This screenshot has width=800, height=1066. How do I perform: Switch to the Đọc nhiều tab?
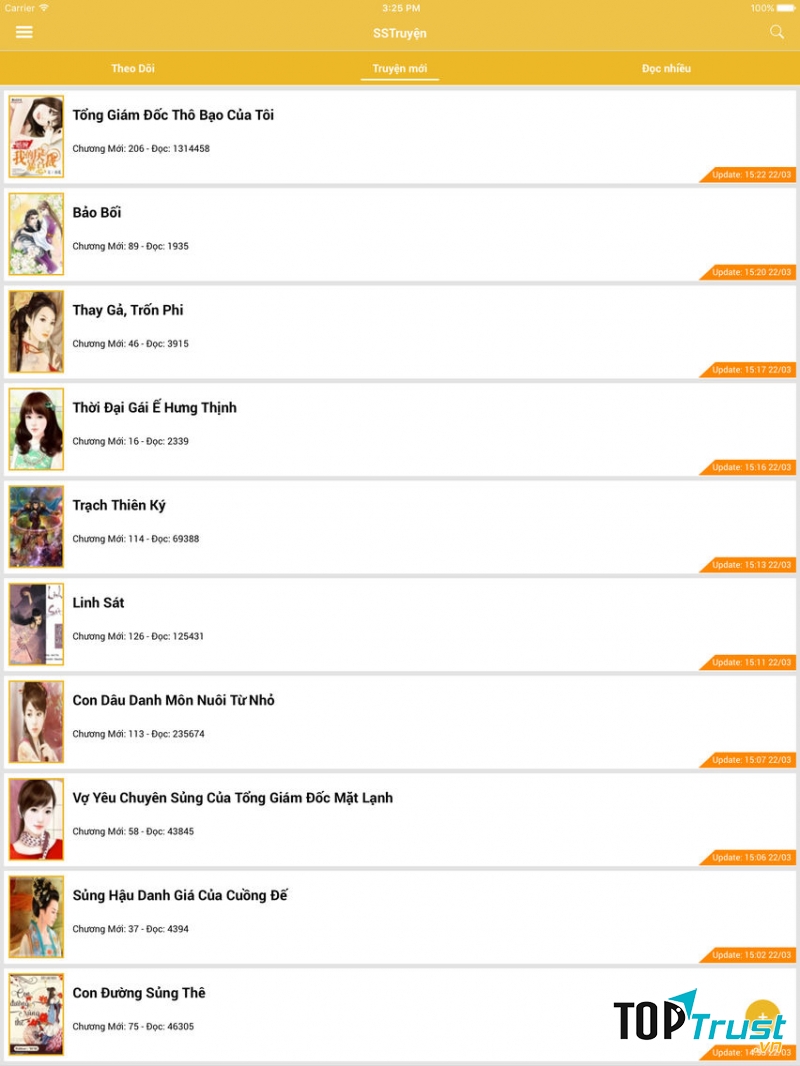[666, 69]
